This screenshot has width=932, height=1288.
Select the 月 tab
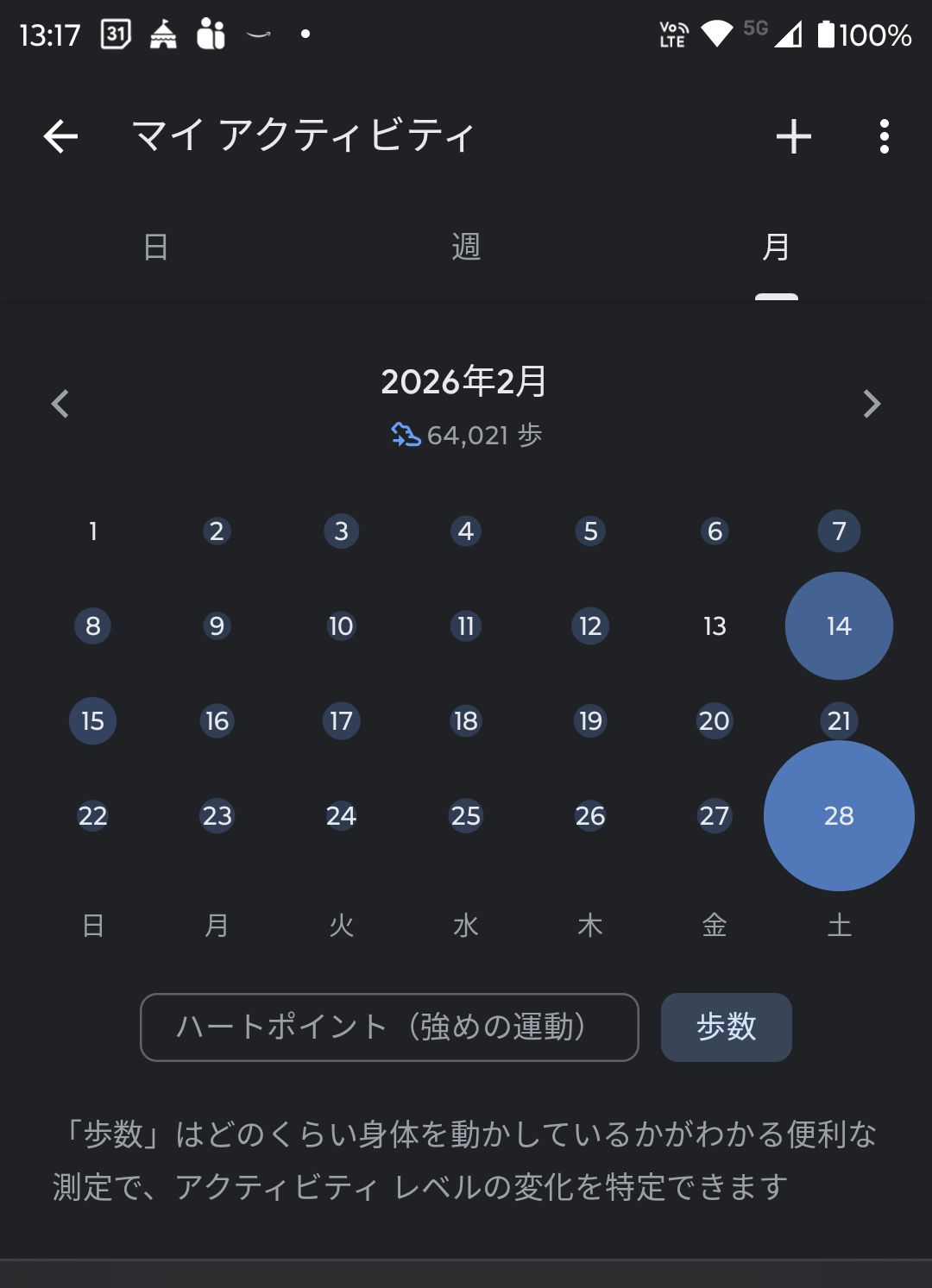776,248
